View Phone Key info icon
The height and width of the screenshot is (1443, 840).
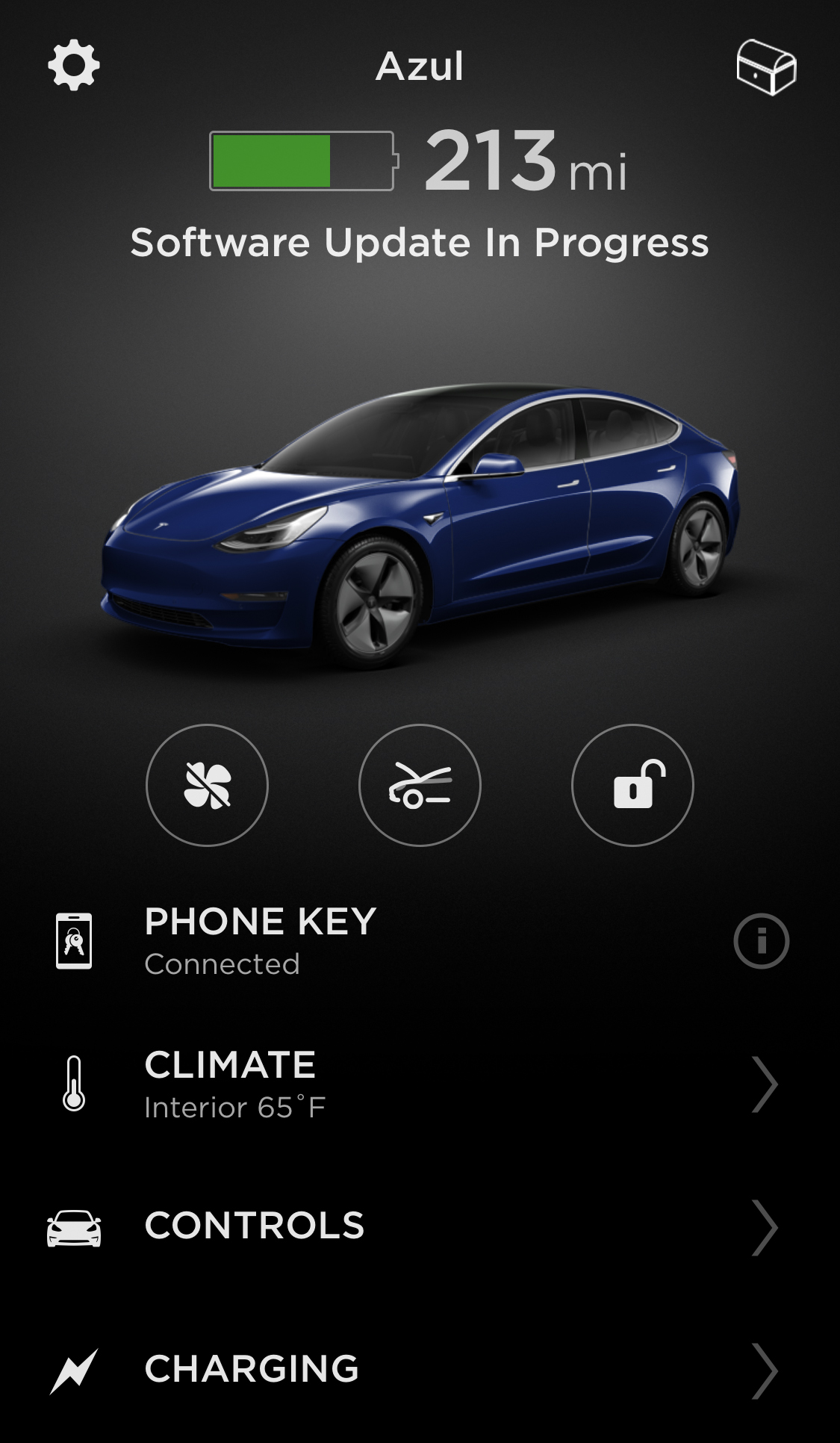coord(762,941)
